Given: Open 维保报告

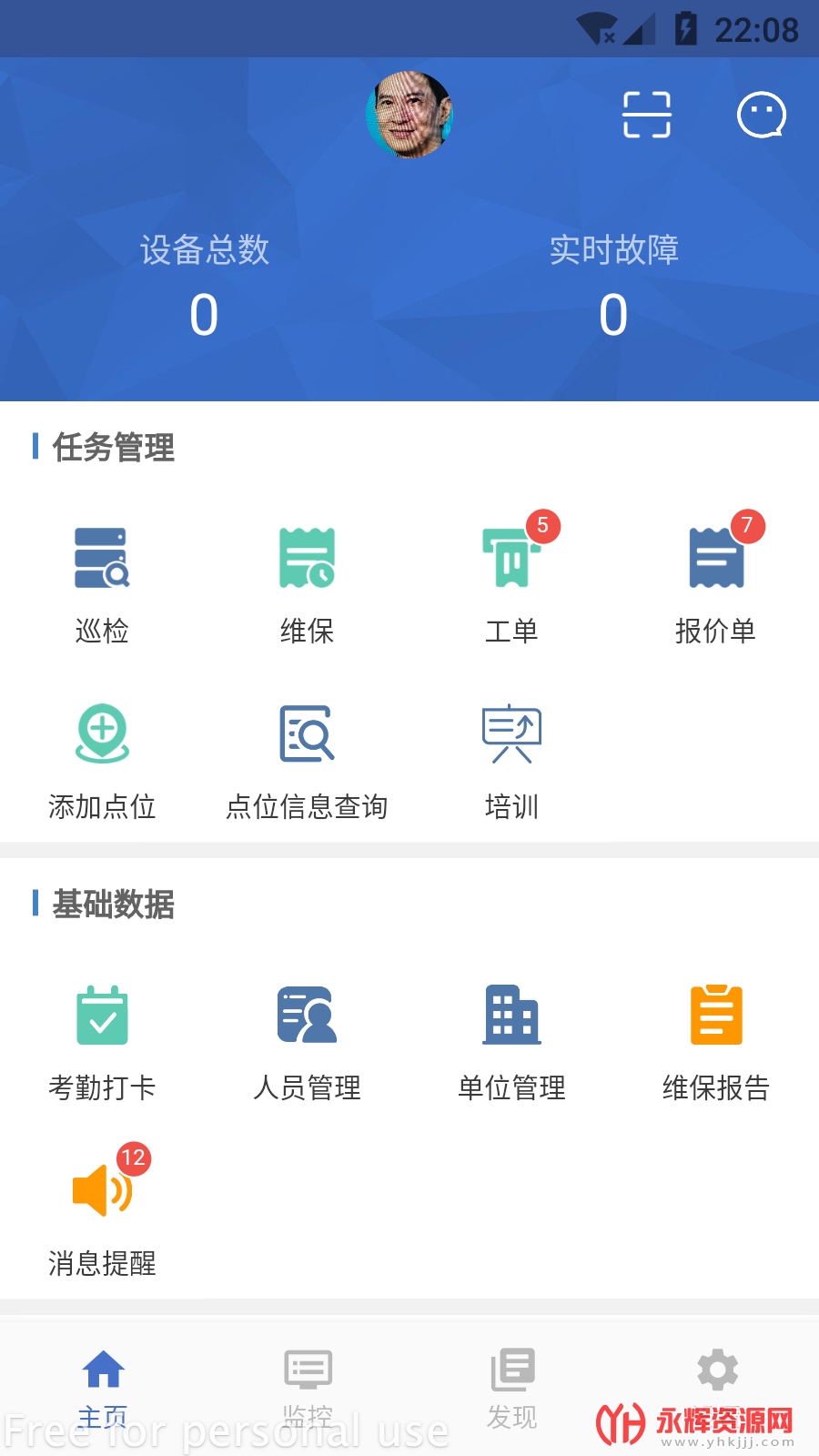Looking at the screenshot, I should [x=716, y=1039].
